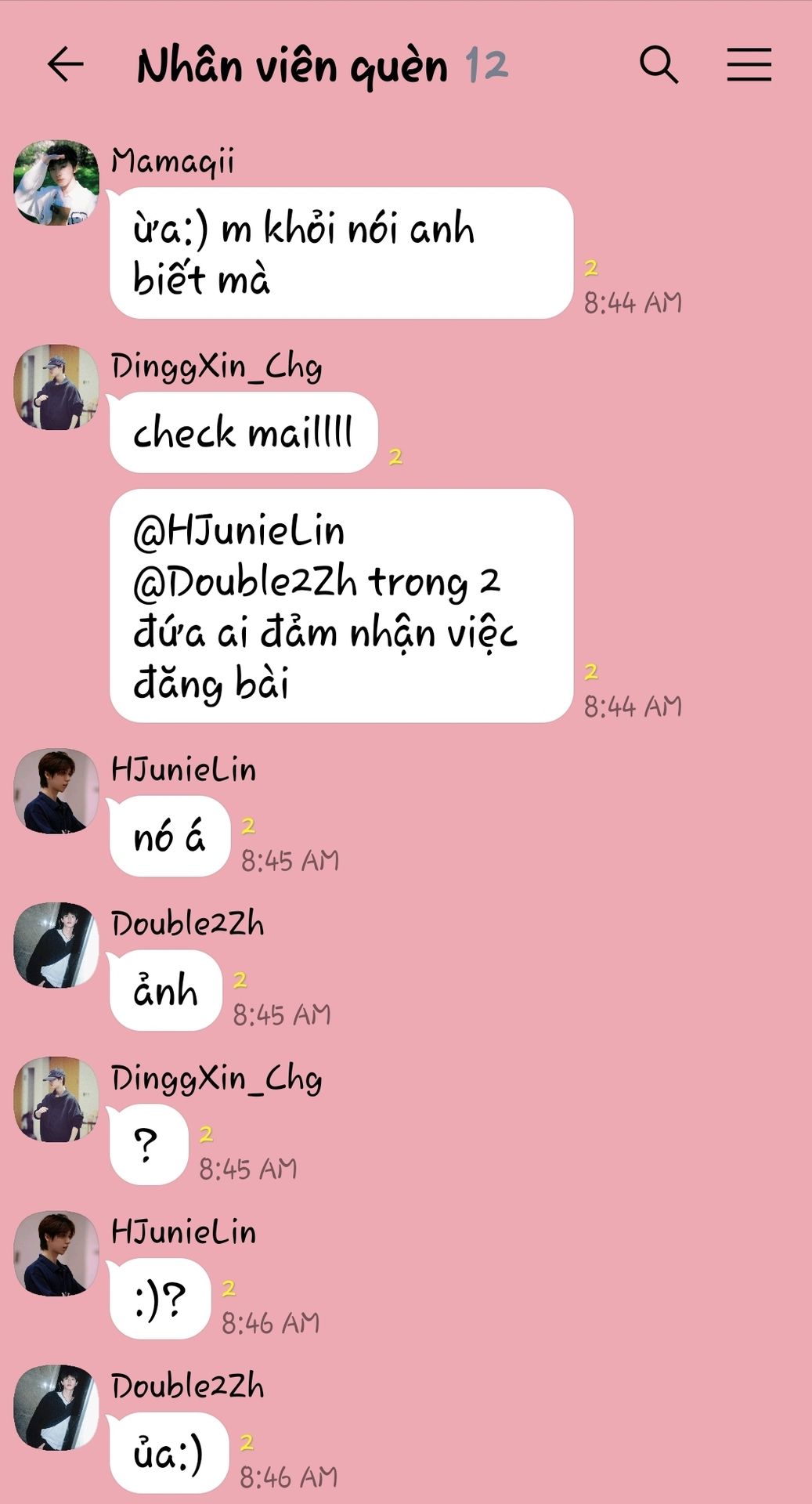Search within the Nhân viên quèn chat

658,64
